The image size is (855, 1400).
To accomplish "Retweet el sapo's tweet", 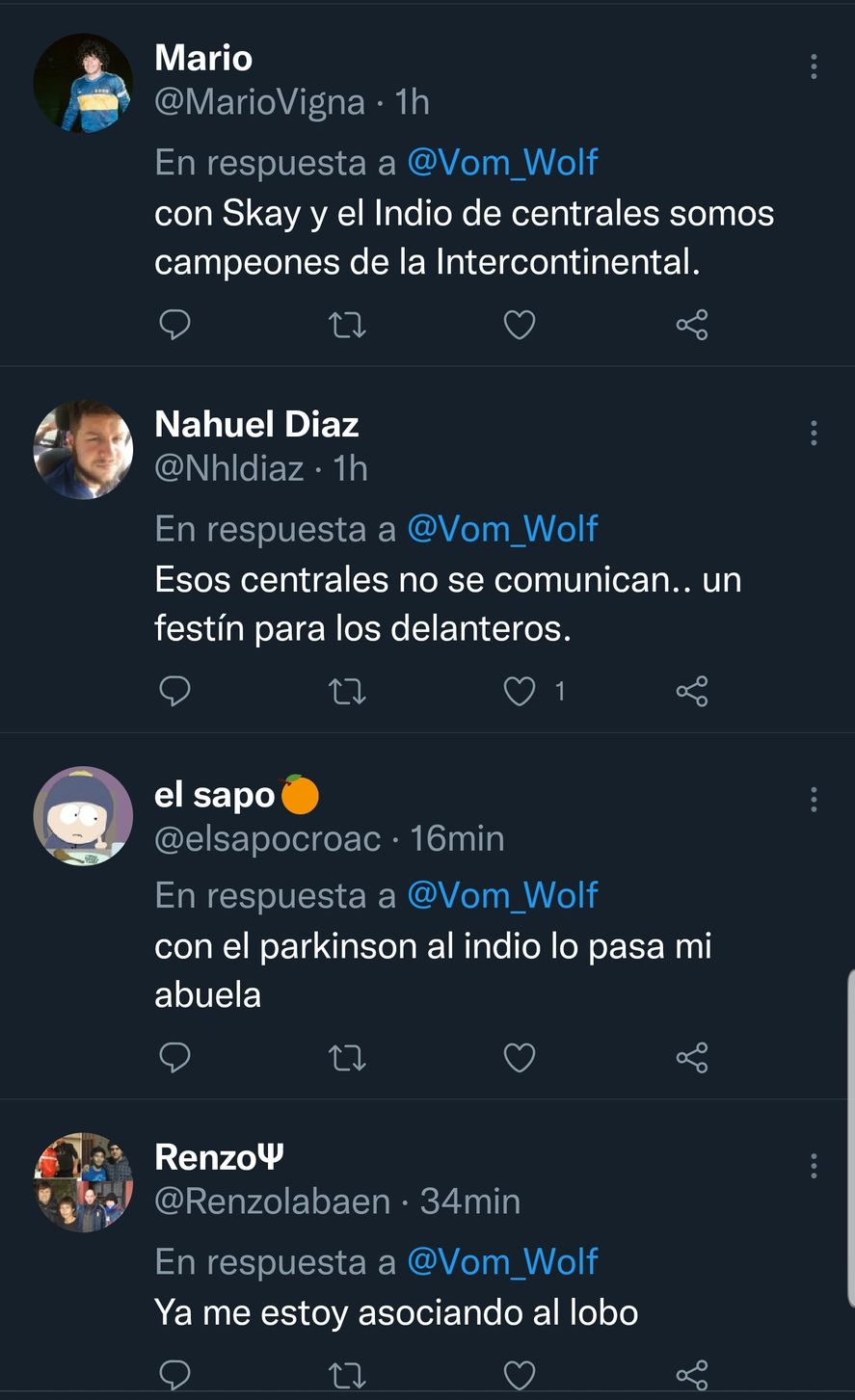I will pyautogui.click(x=347, y=1058).
